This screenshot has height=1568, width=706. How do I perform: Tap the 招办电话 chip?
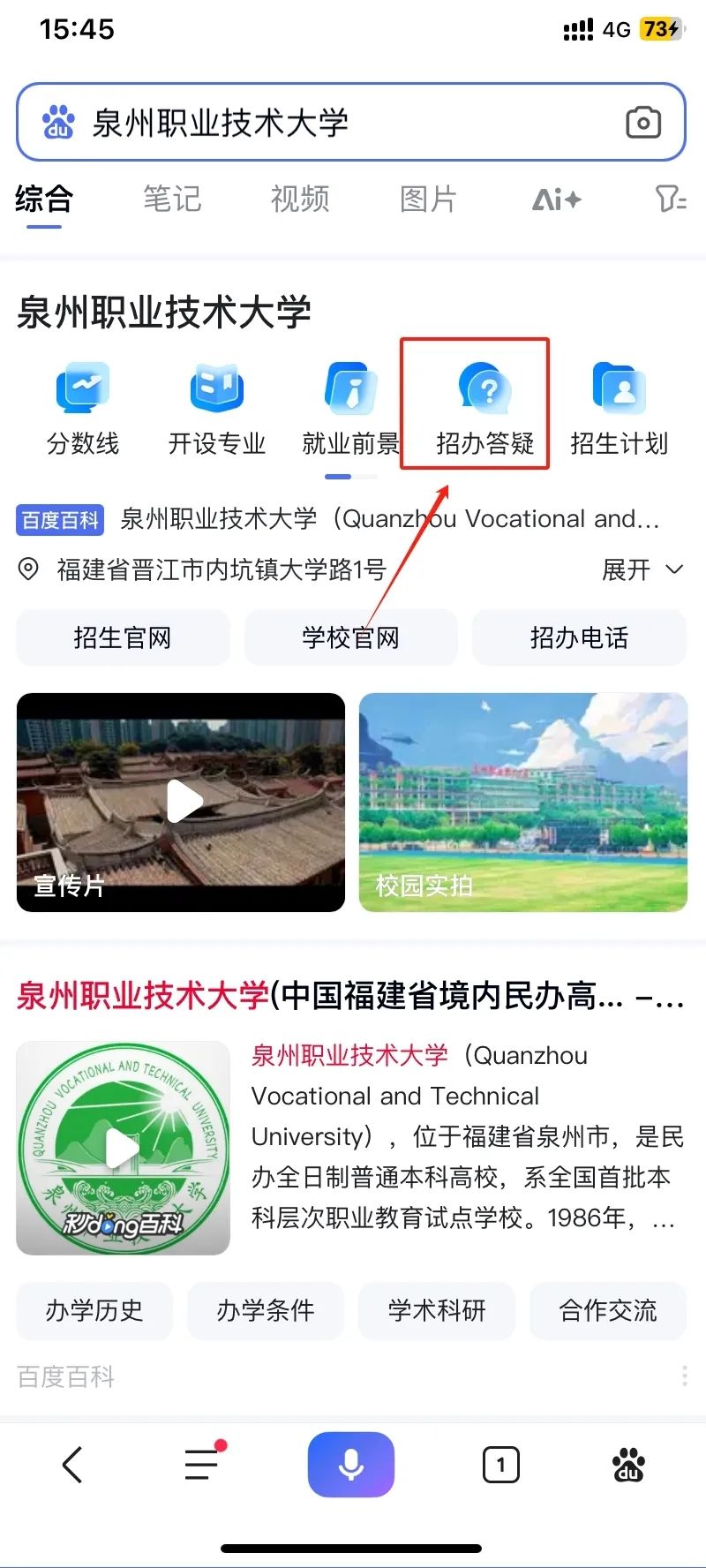pos(579,637)
